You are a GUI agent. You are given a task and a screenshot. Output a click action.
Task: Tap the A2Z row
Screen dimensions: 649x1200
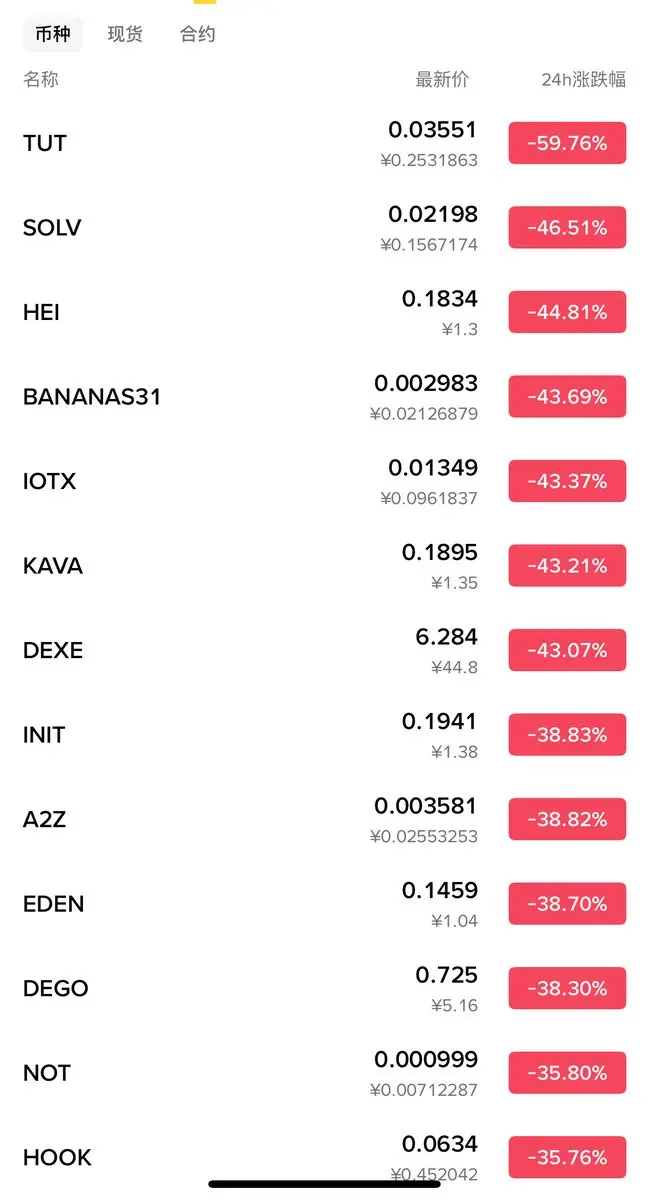pos(44,819)
